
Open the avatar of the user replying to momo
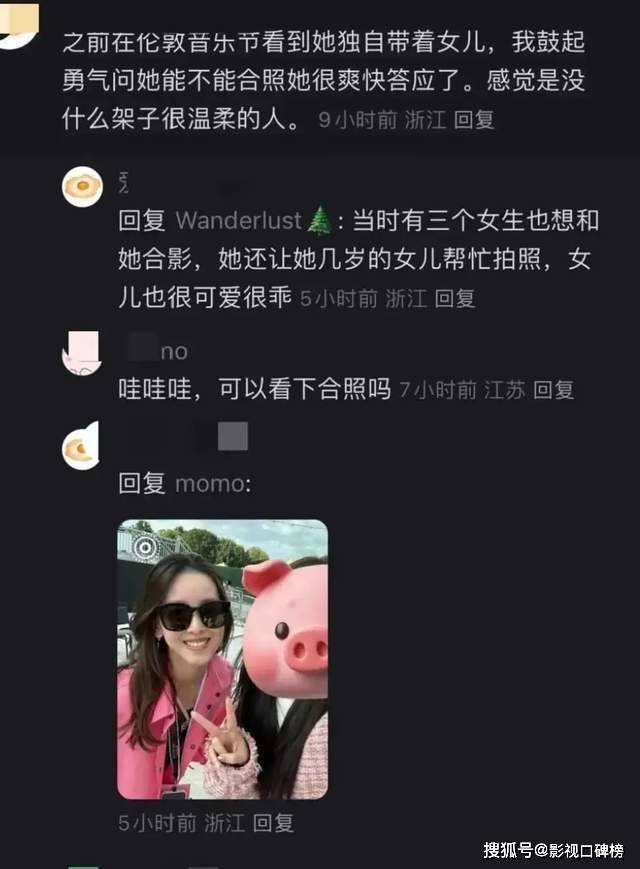pyautogui.click(x=82, y=446)
